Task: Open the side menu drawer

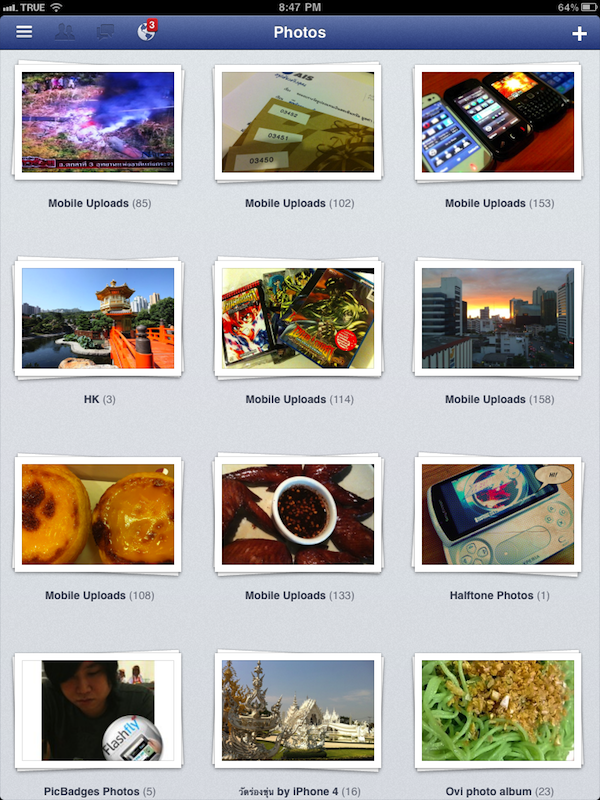Action: 24,32
